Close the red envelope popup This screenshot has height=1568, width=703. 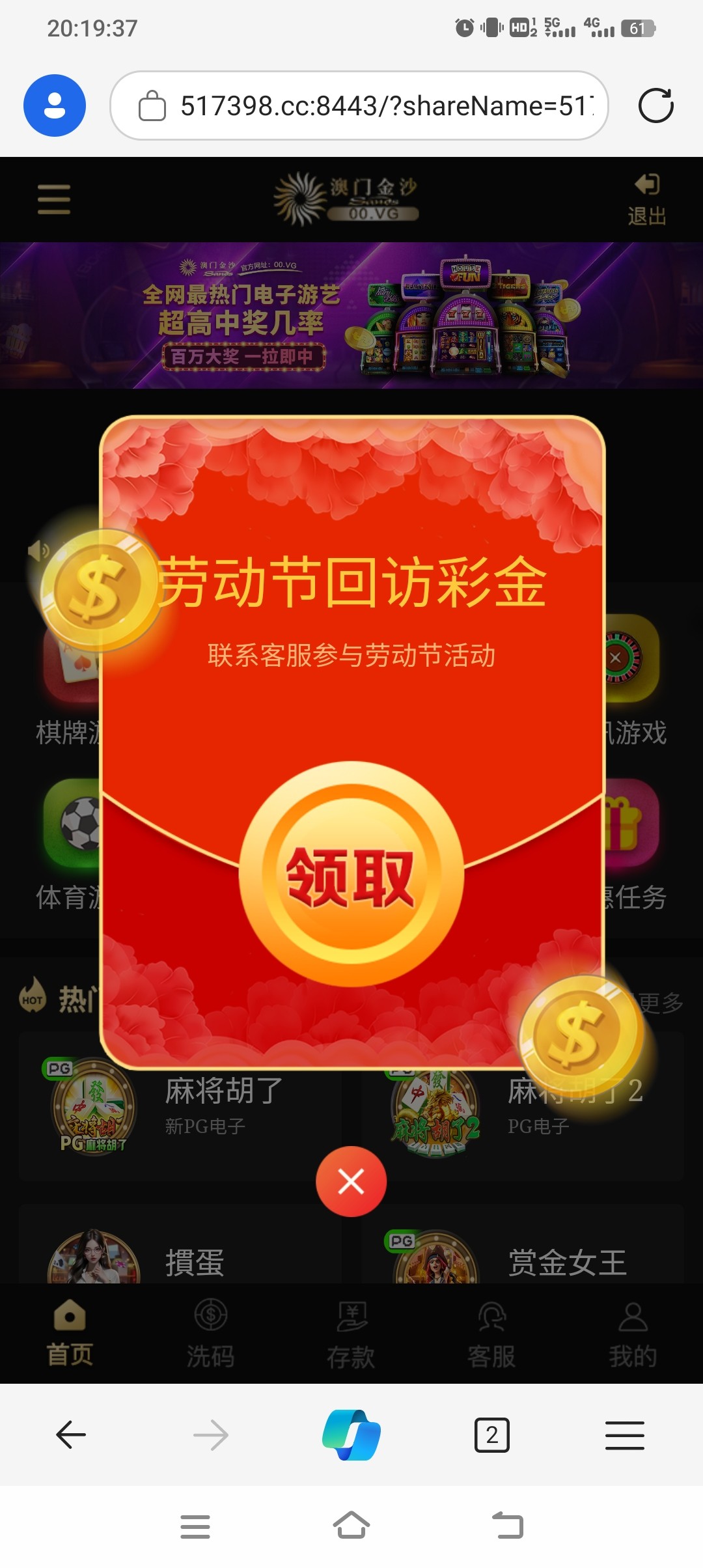click(351, 1181)
